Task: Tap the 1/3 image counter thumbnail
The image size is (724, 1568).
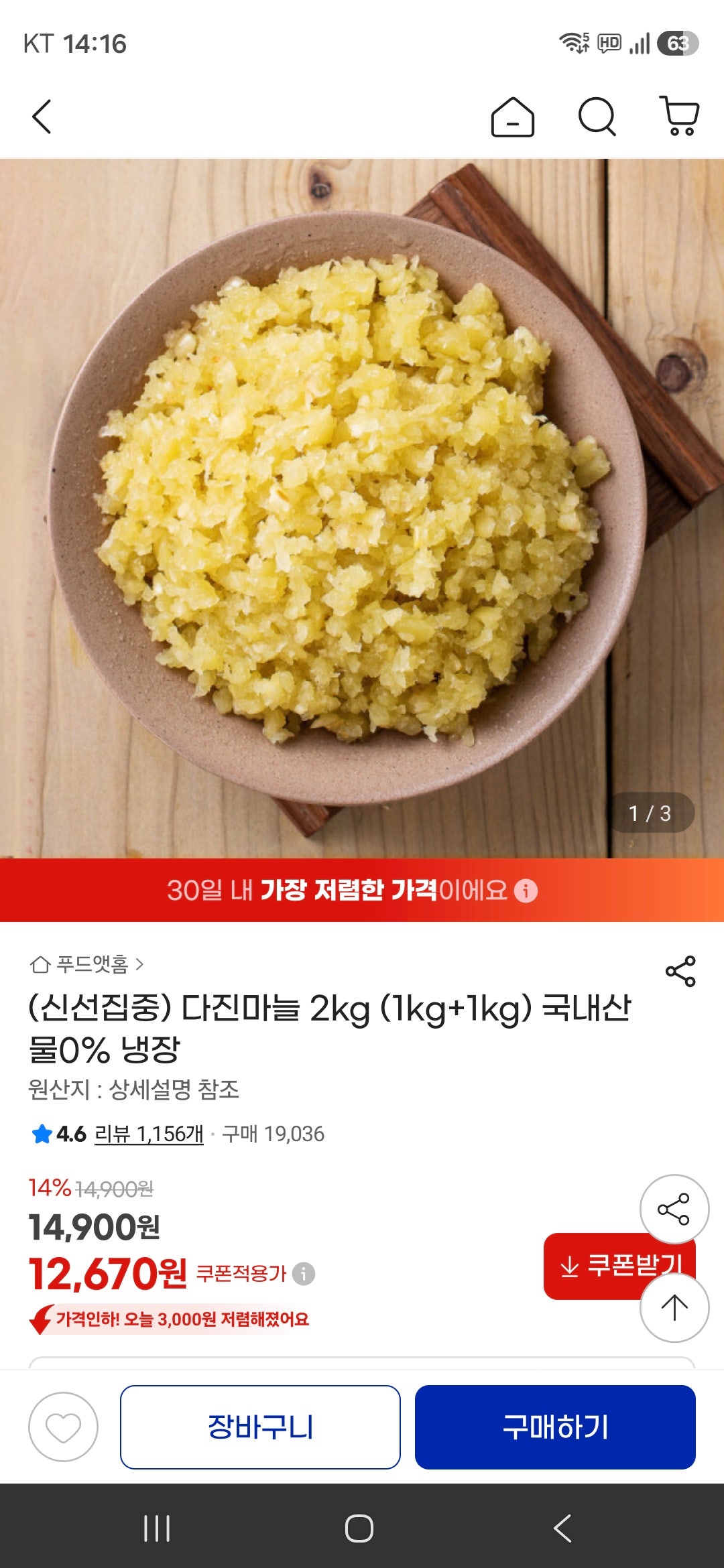Action: (654, 813)
